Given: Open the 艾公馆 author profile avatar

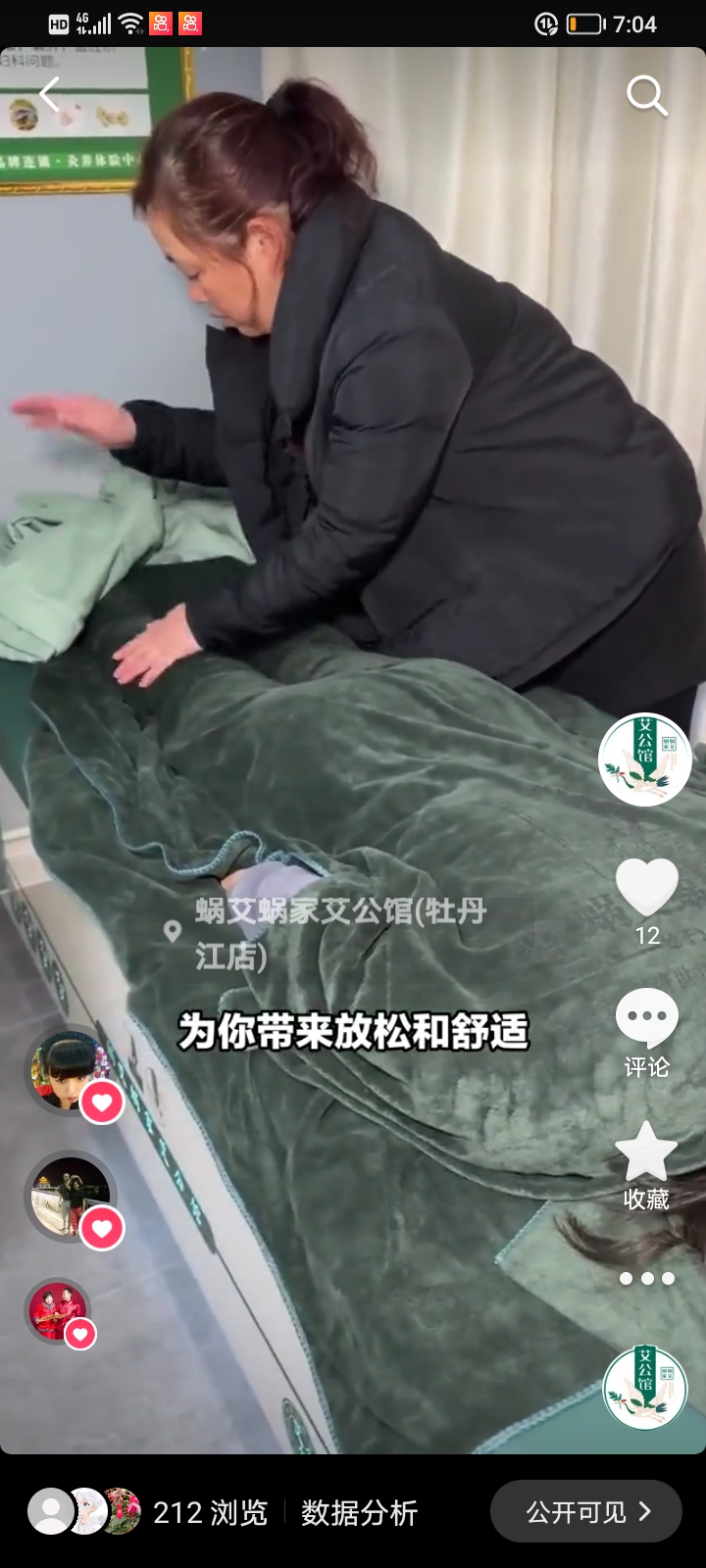Looking at the screenshot, I should pos(645,759).
